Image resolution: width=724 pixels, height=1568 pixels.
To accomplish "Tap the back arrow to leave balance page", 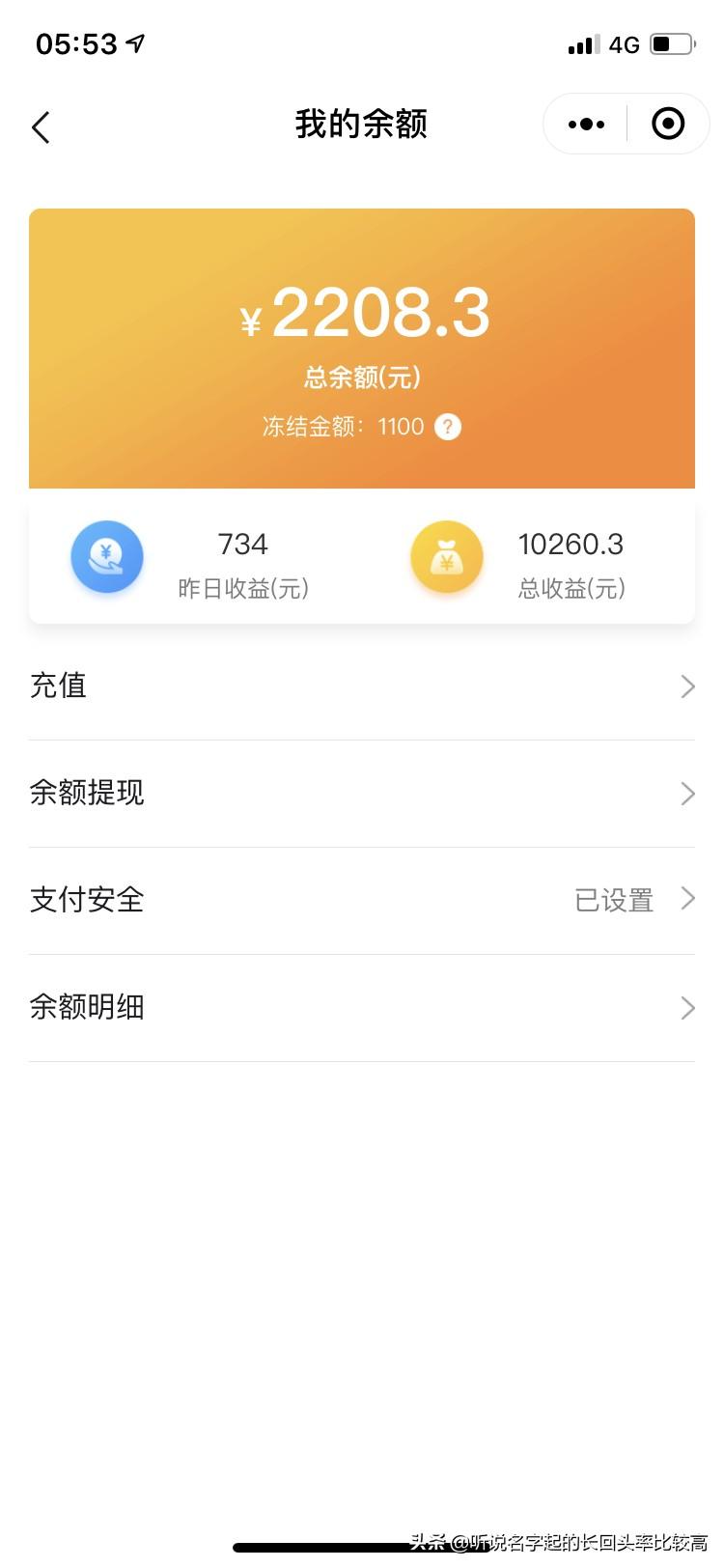I will [x=41, y=126].
